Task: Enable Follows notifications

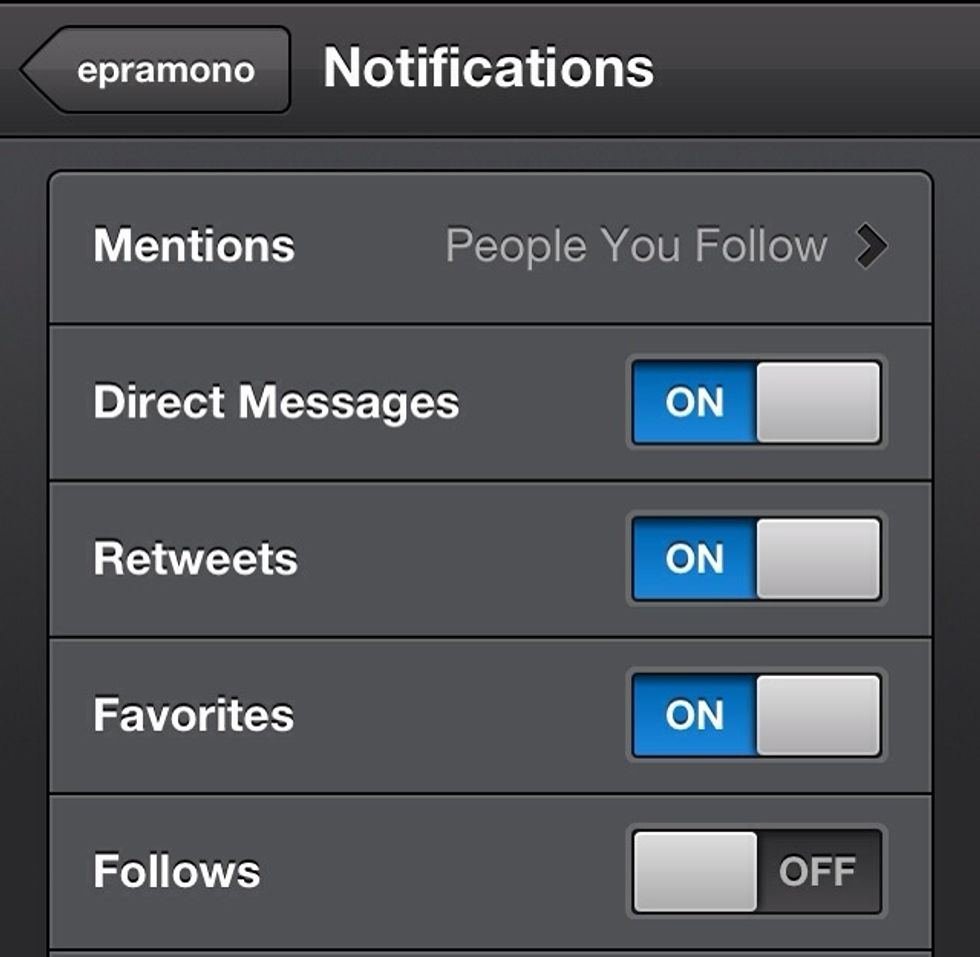Action: [756, 871]
